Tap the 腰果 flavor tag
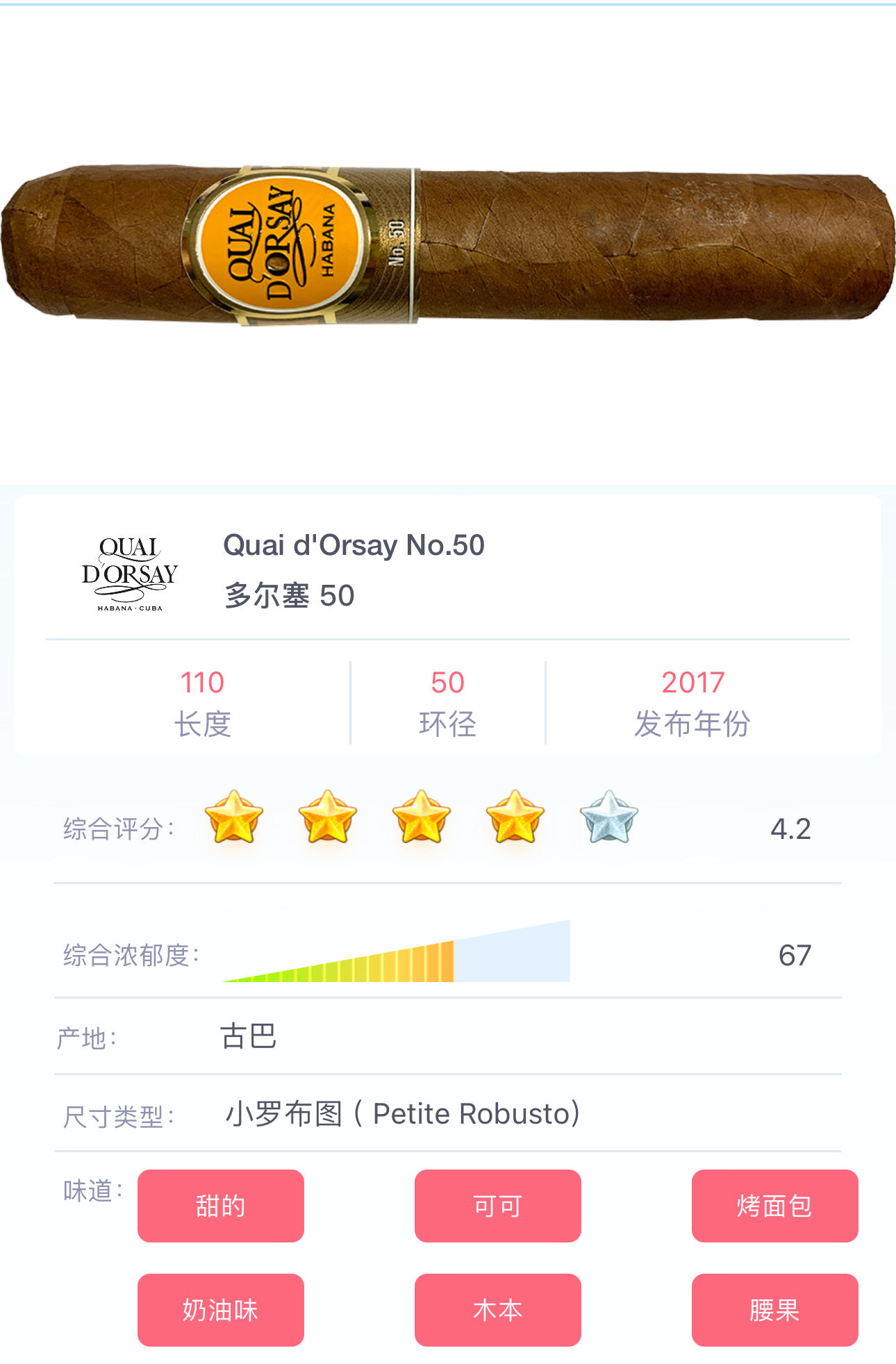Screen dimensions: 896x1364 click(774, 1310)
